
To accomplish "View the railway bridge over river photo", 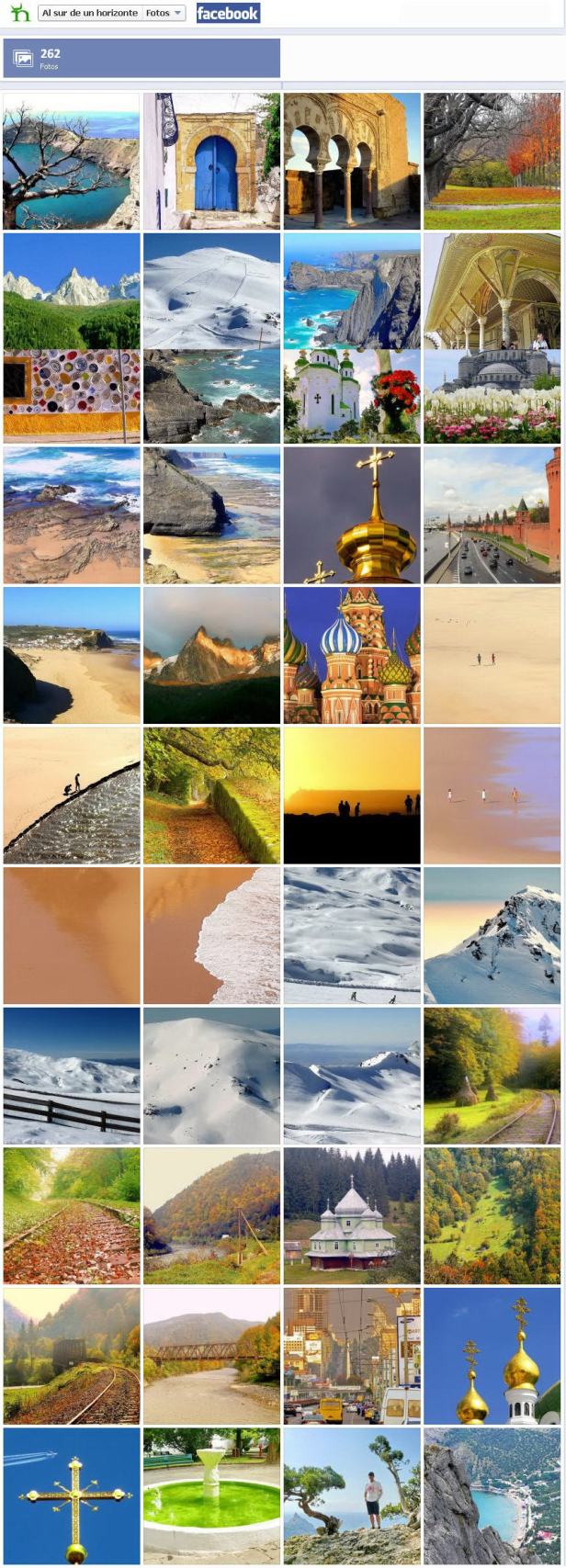I will [x=211, y=1356].
